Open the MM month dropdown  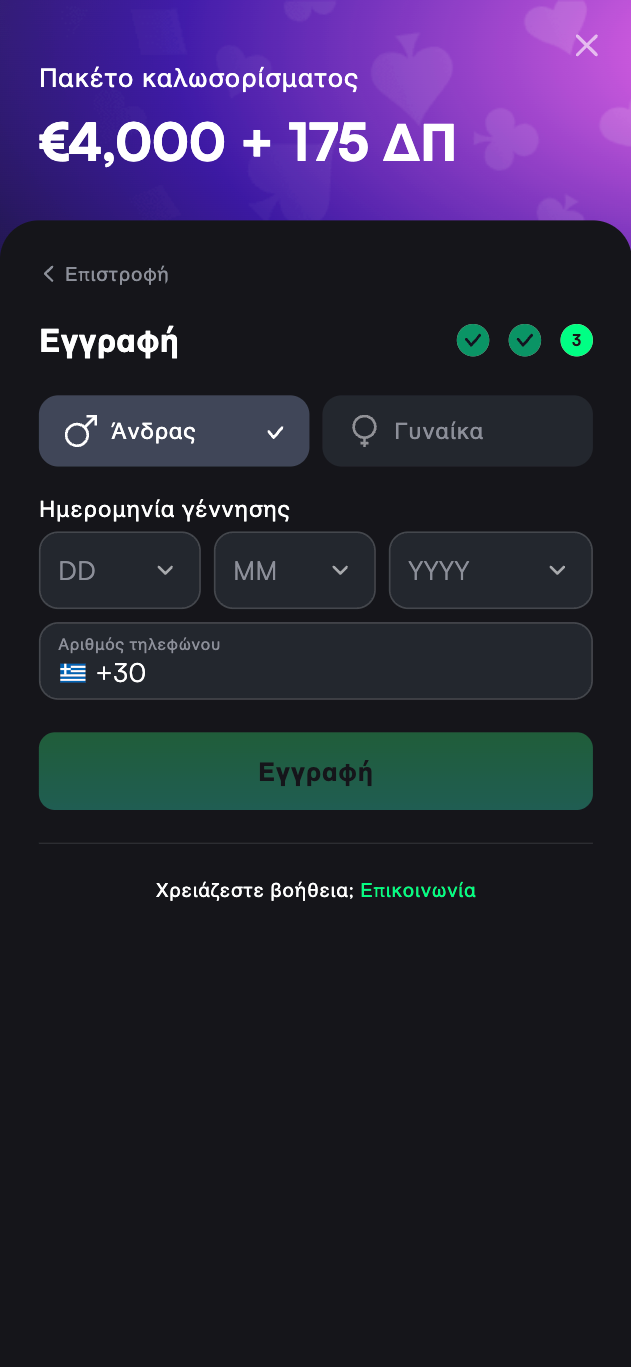pyautogui.click(x=295, y=570)
